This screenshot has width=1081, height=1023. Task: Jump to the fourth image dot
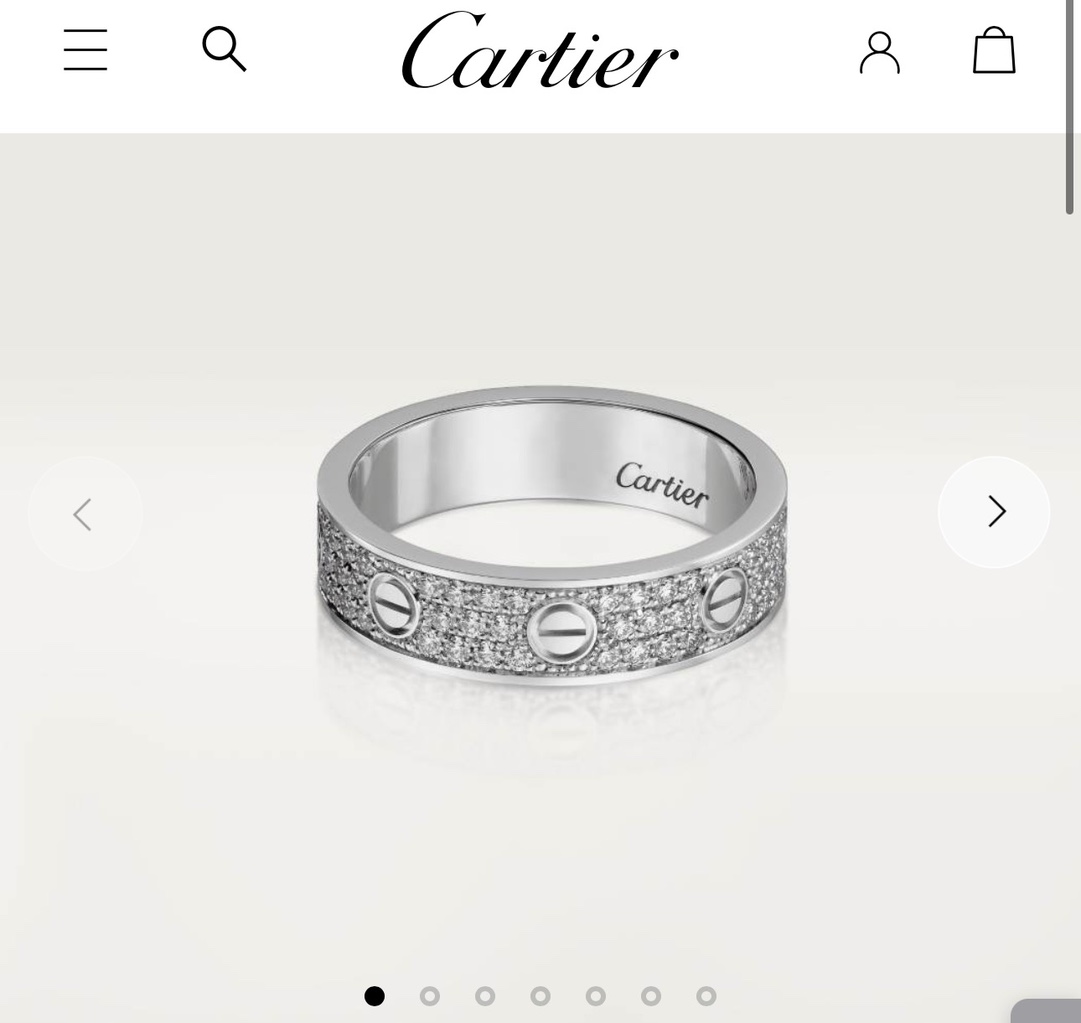coord(540,996)
